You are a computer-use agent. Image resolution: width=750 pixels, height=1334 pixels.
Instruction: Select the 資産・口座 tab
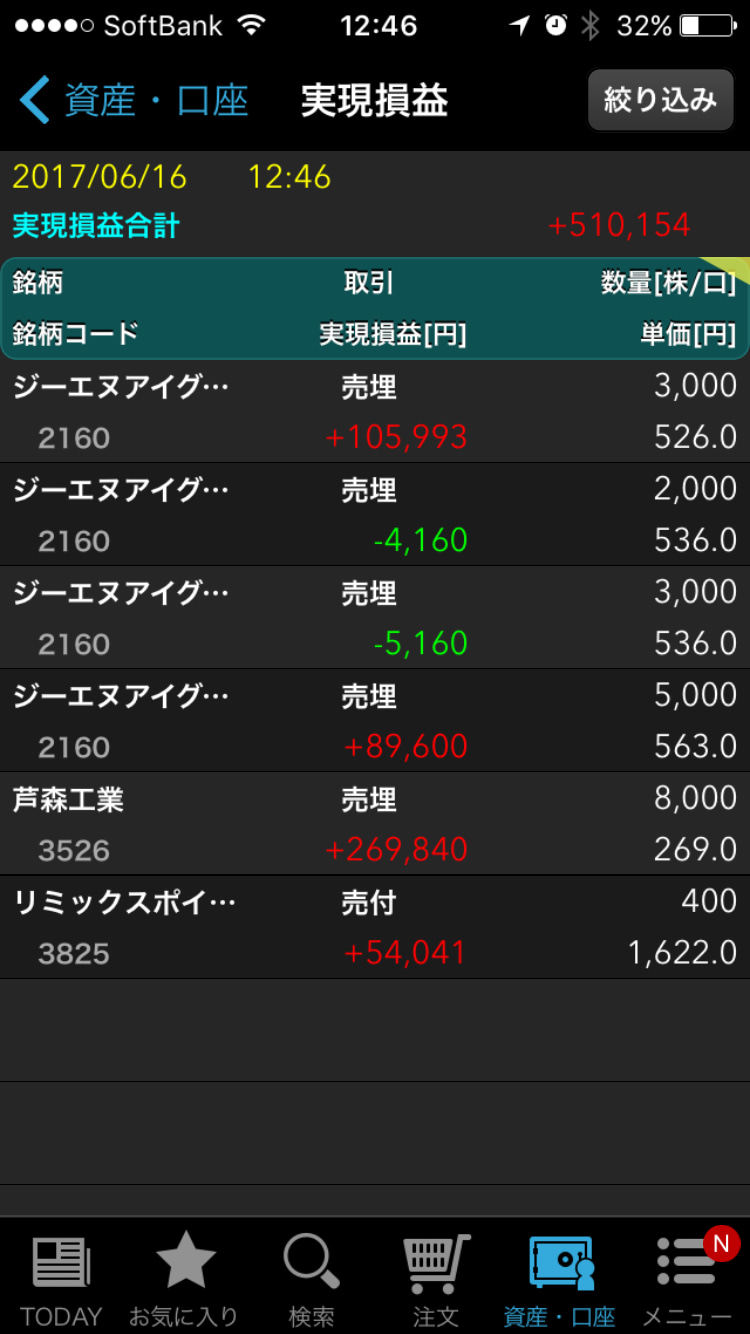click(x=560, y=1280)
